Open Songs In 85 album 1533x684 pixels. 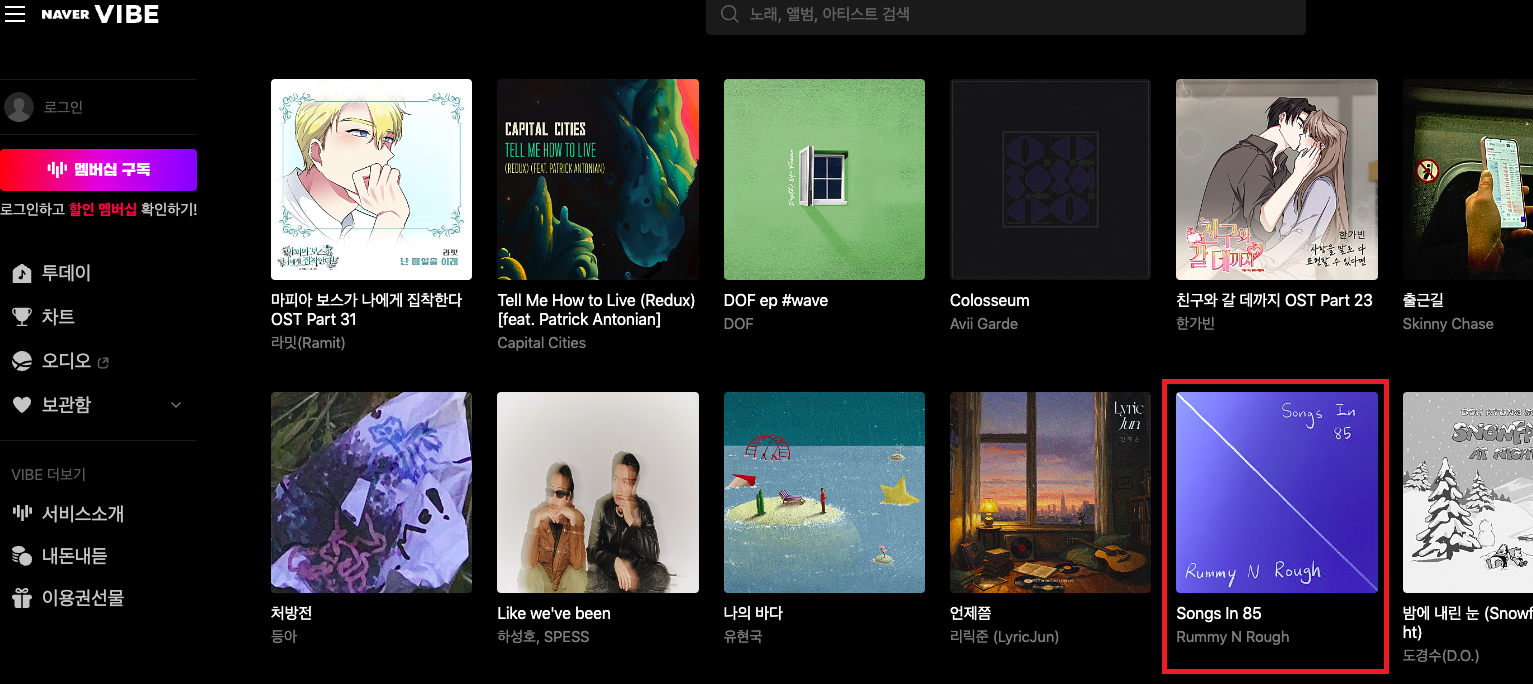click(x=1276, y=493)
